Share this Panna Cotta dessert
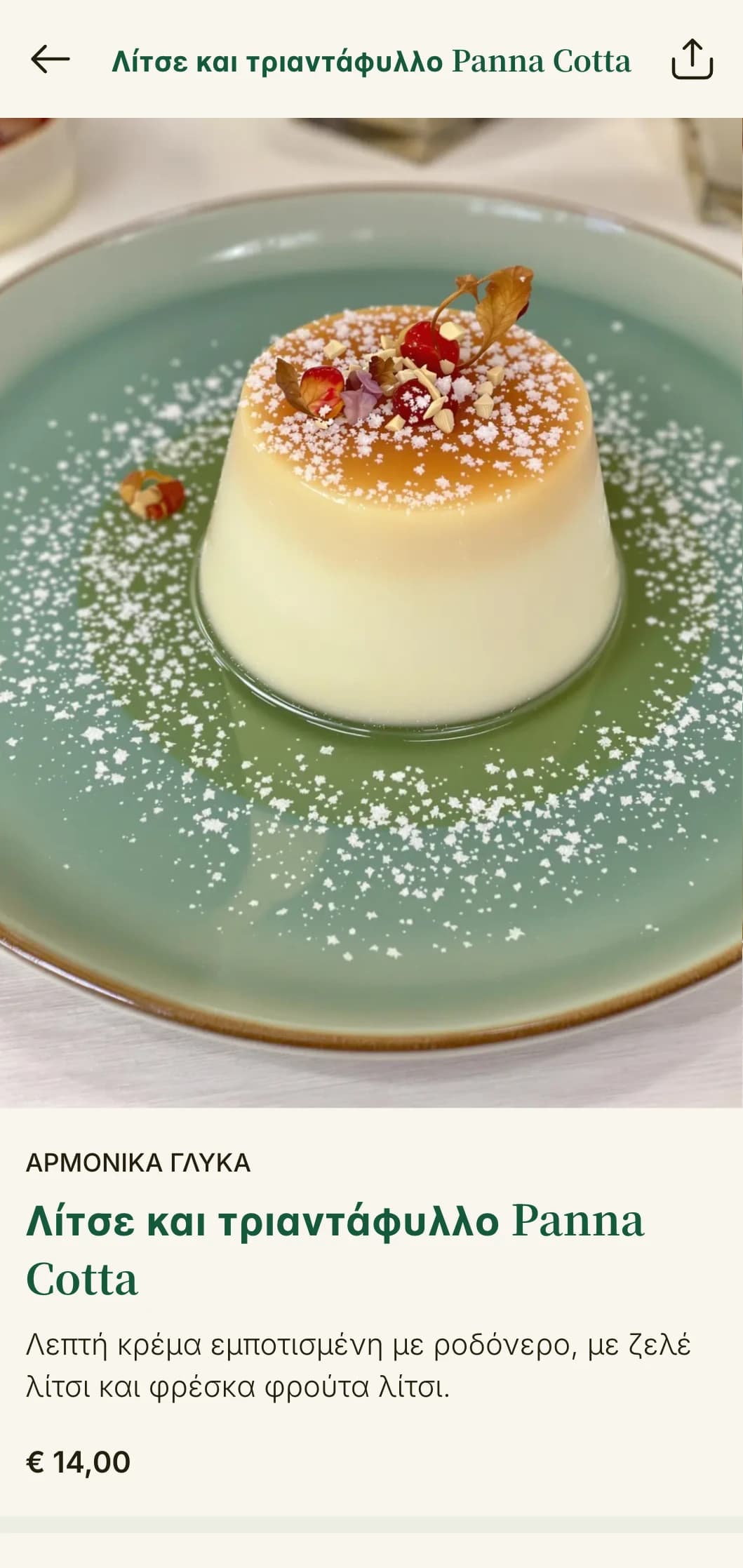 692,60
